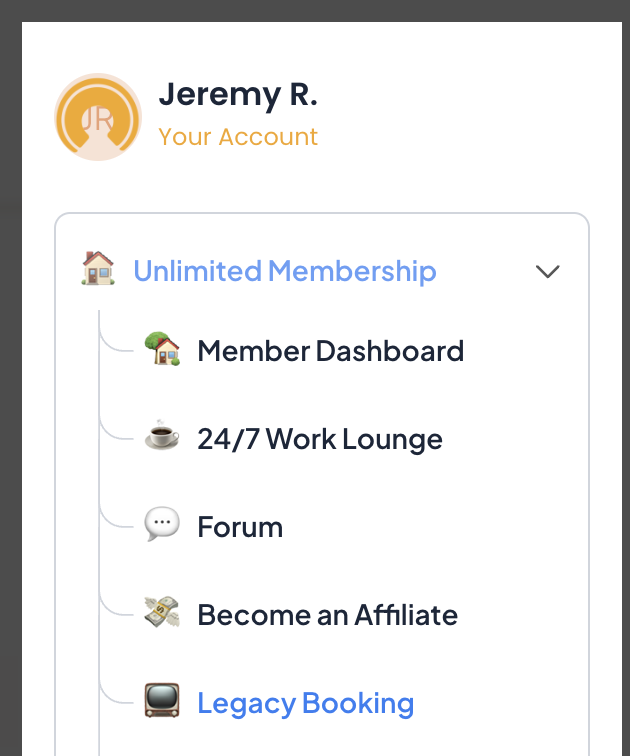Viewport: 630px width, 756px height.
Task: Select Become an Affiliate
Action: click(327, 615)
